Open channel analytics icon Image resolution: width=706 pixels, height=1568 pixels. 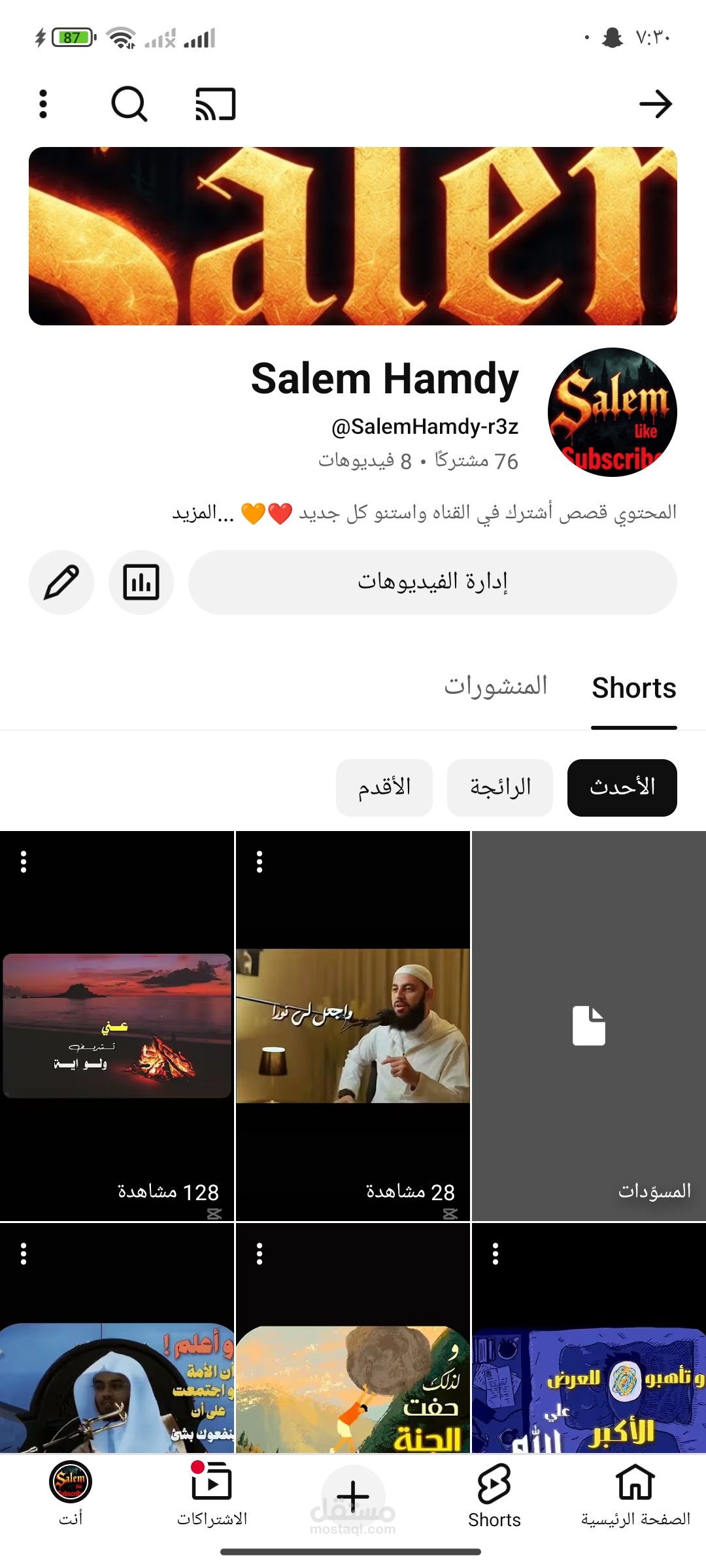[141, 582]
